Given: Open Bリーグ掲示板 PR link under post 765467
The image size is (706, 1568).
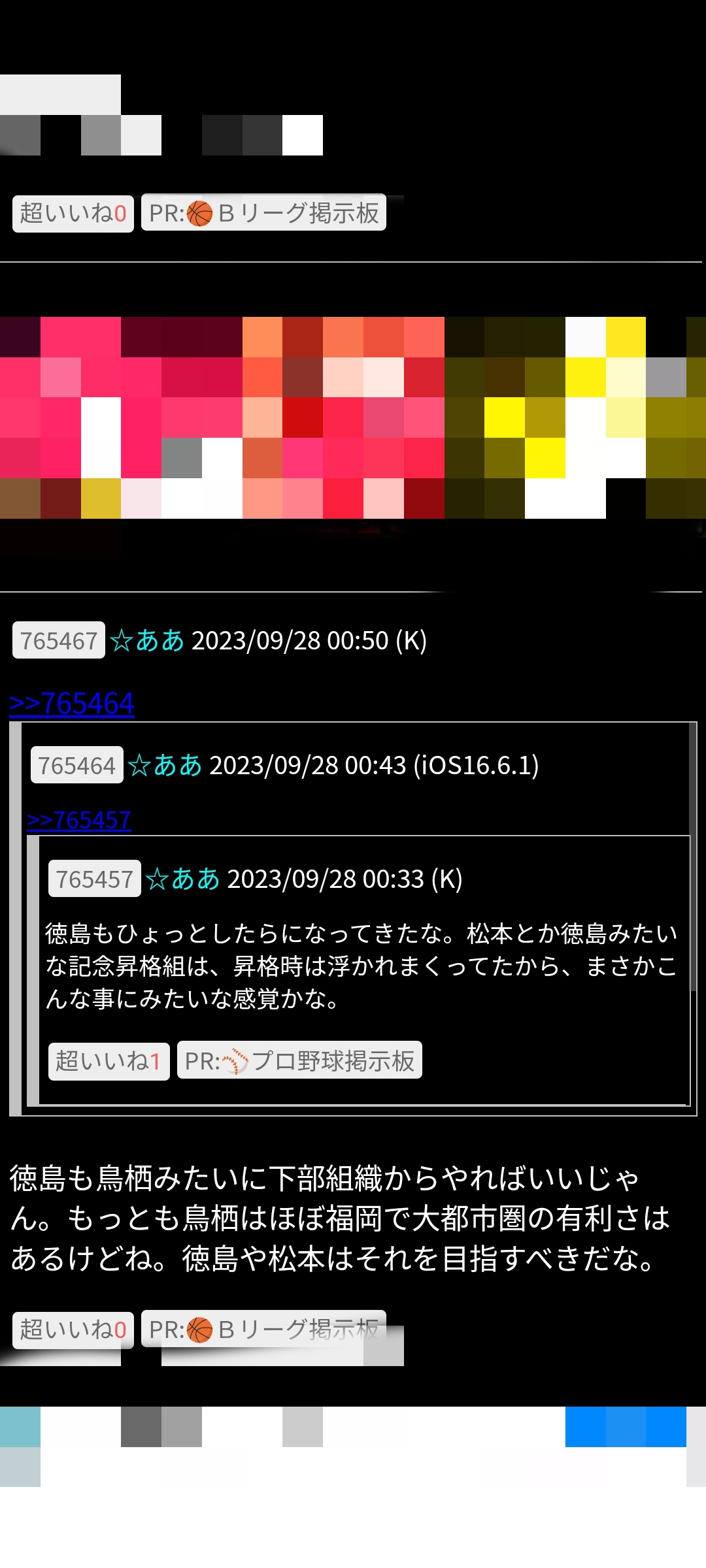Looking at the screenshot, I should [x=263, y=1329].
